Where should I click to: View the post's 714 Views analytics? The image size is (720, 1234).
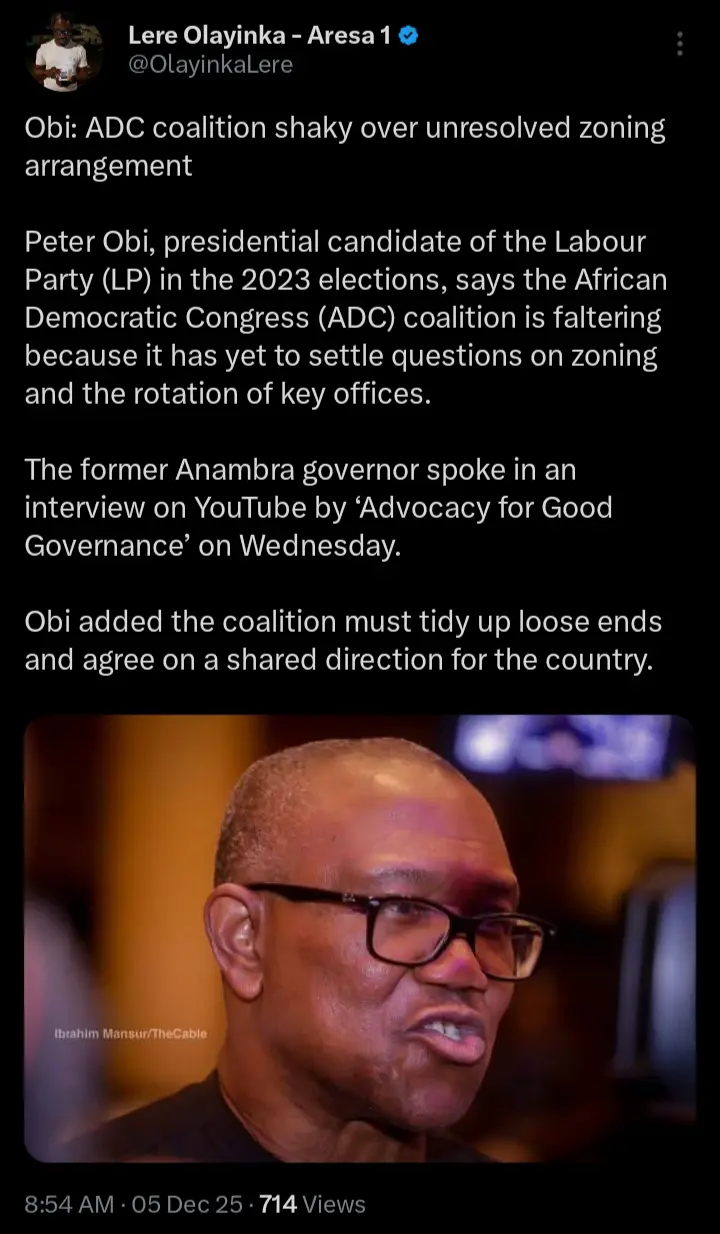click(312, 1204)
